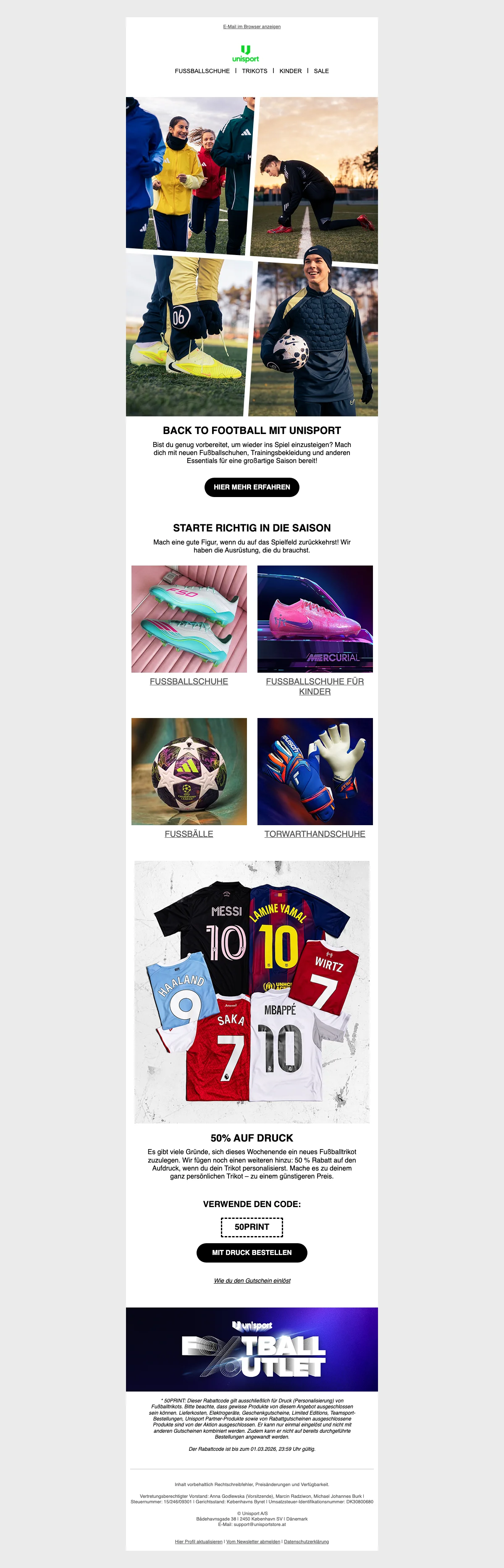Open the F50 Fussballschuhe tile

click(189, 618)
